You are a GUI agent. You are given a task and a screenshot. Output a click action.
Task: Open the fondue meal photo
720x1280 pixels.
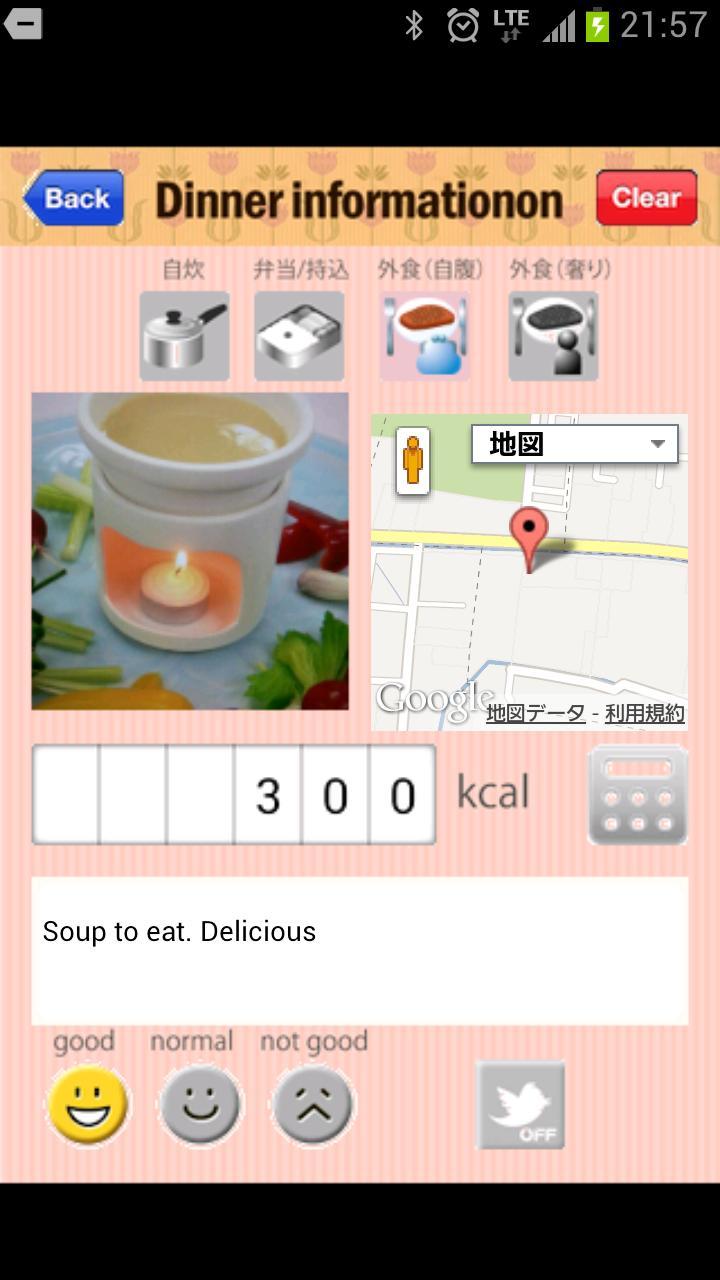(190, 551)
